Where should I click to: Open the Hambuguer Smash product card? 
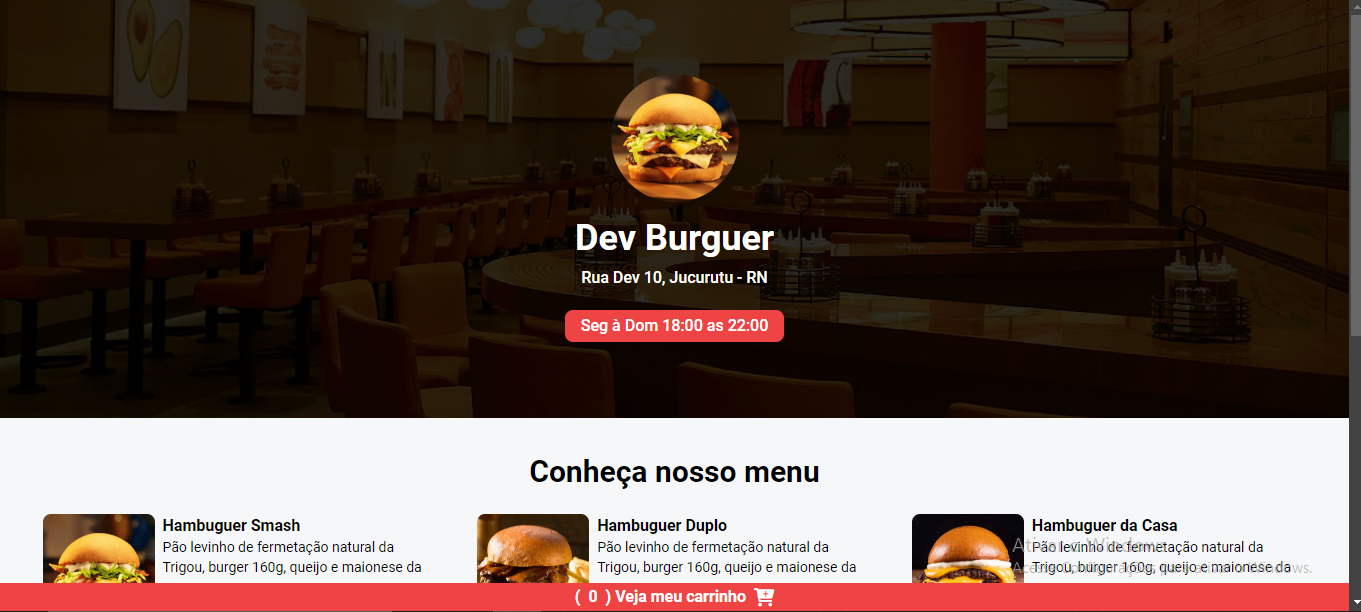231,526
